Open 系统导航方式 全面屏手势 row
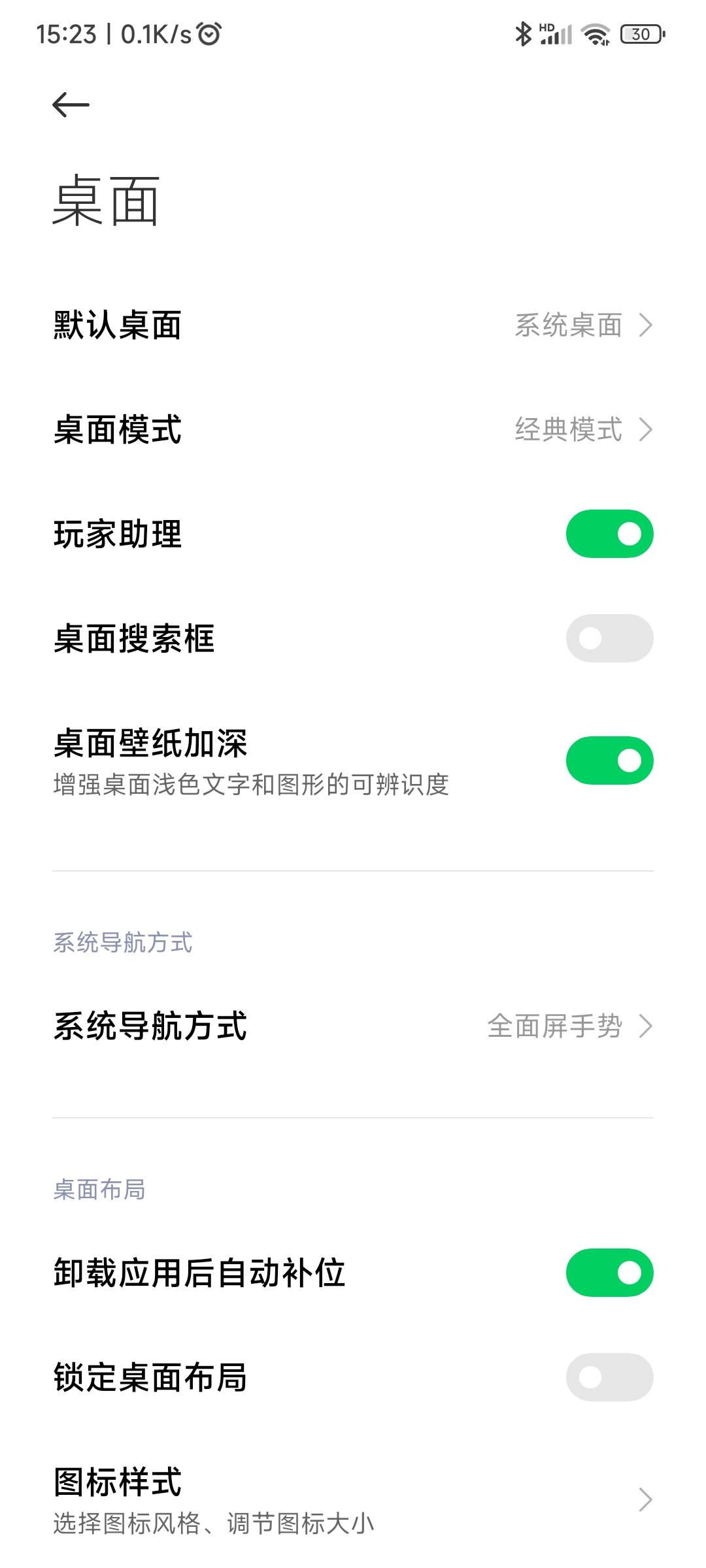706x1568 pixels. pyautogui.click(x=353, y=1026)
